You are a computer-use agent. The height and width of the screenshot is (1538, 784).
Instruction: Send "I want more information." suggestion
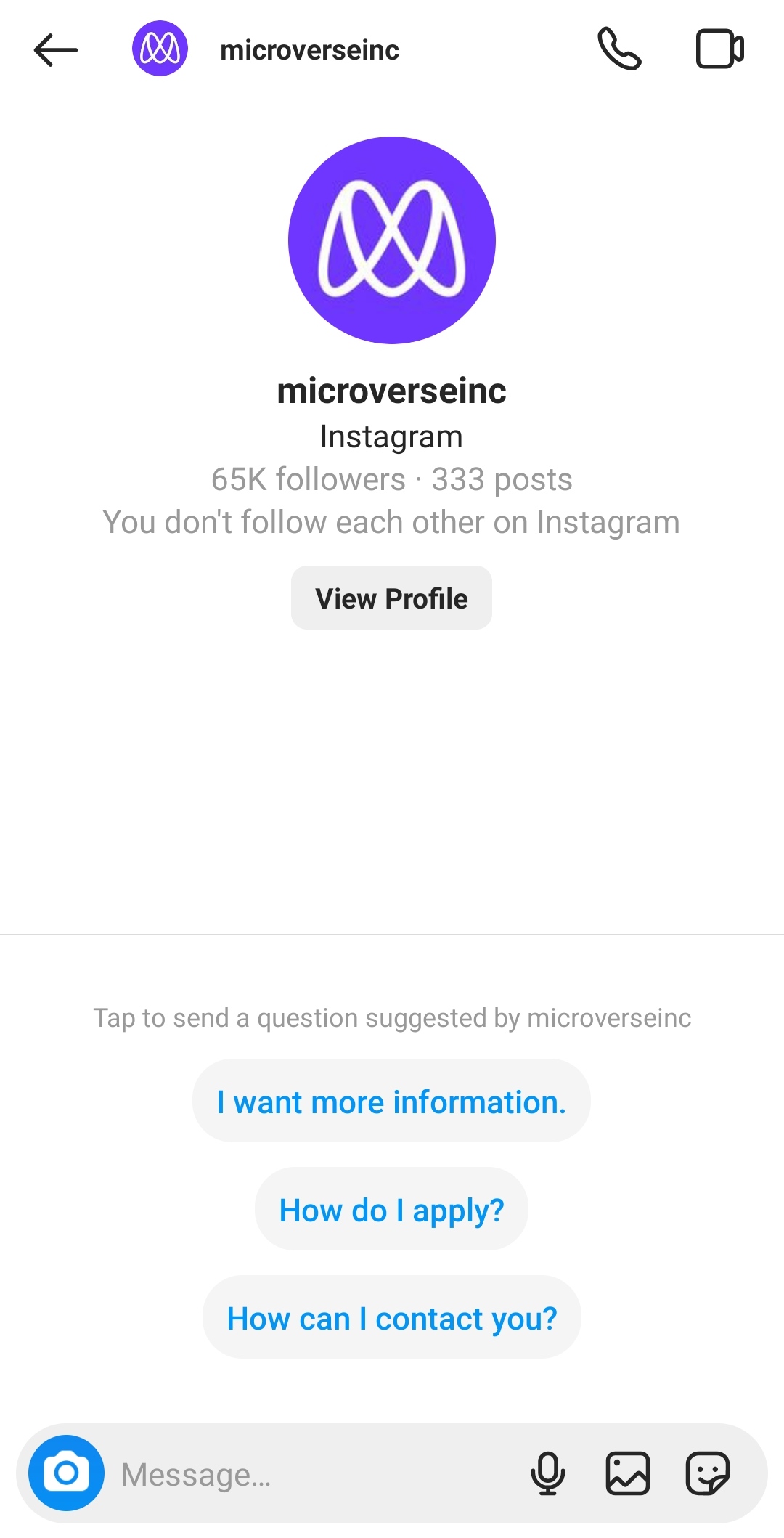391,1102
